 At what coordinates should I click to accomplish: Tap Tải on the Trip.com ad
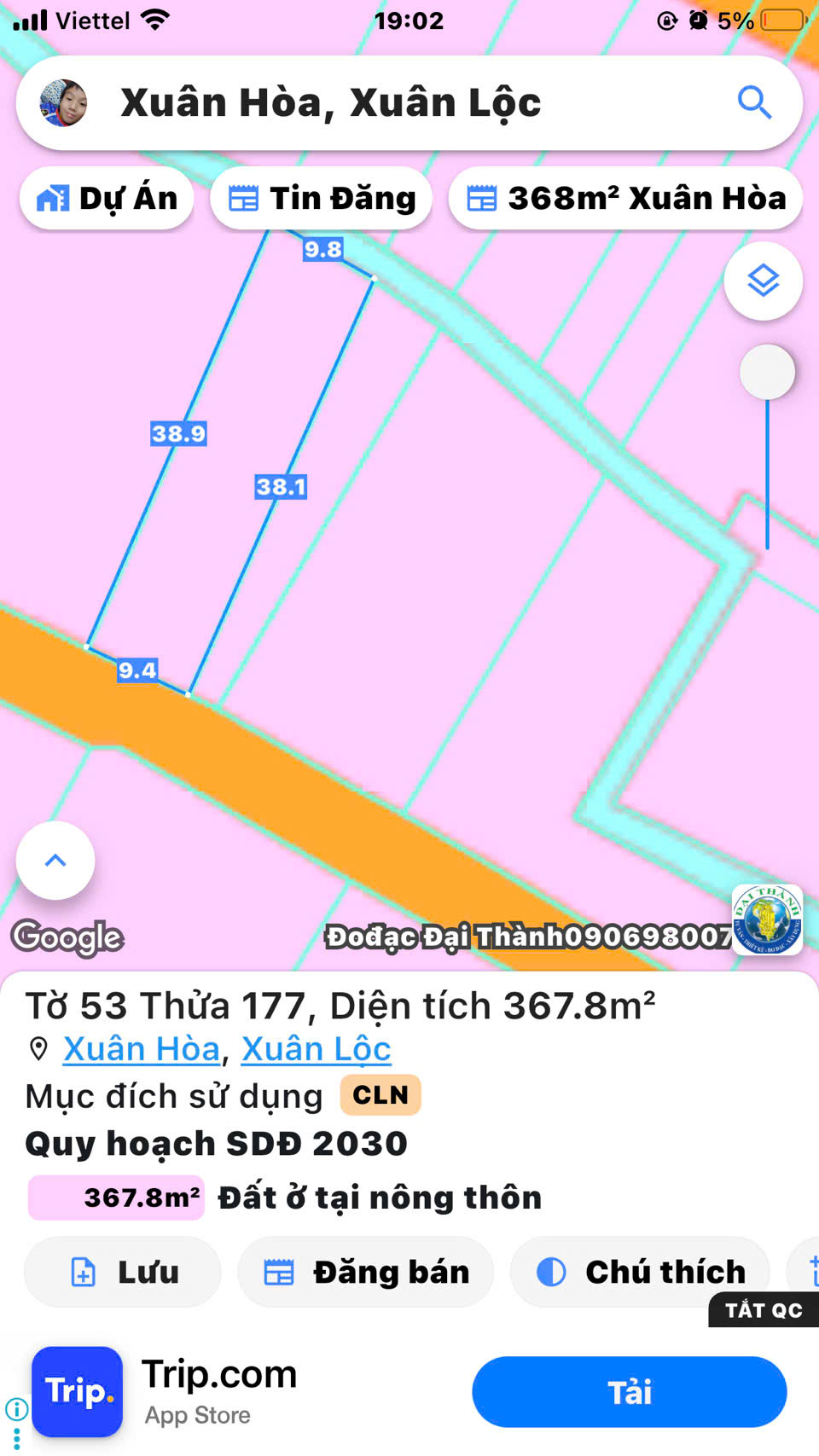[629, 1392]
